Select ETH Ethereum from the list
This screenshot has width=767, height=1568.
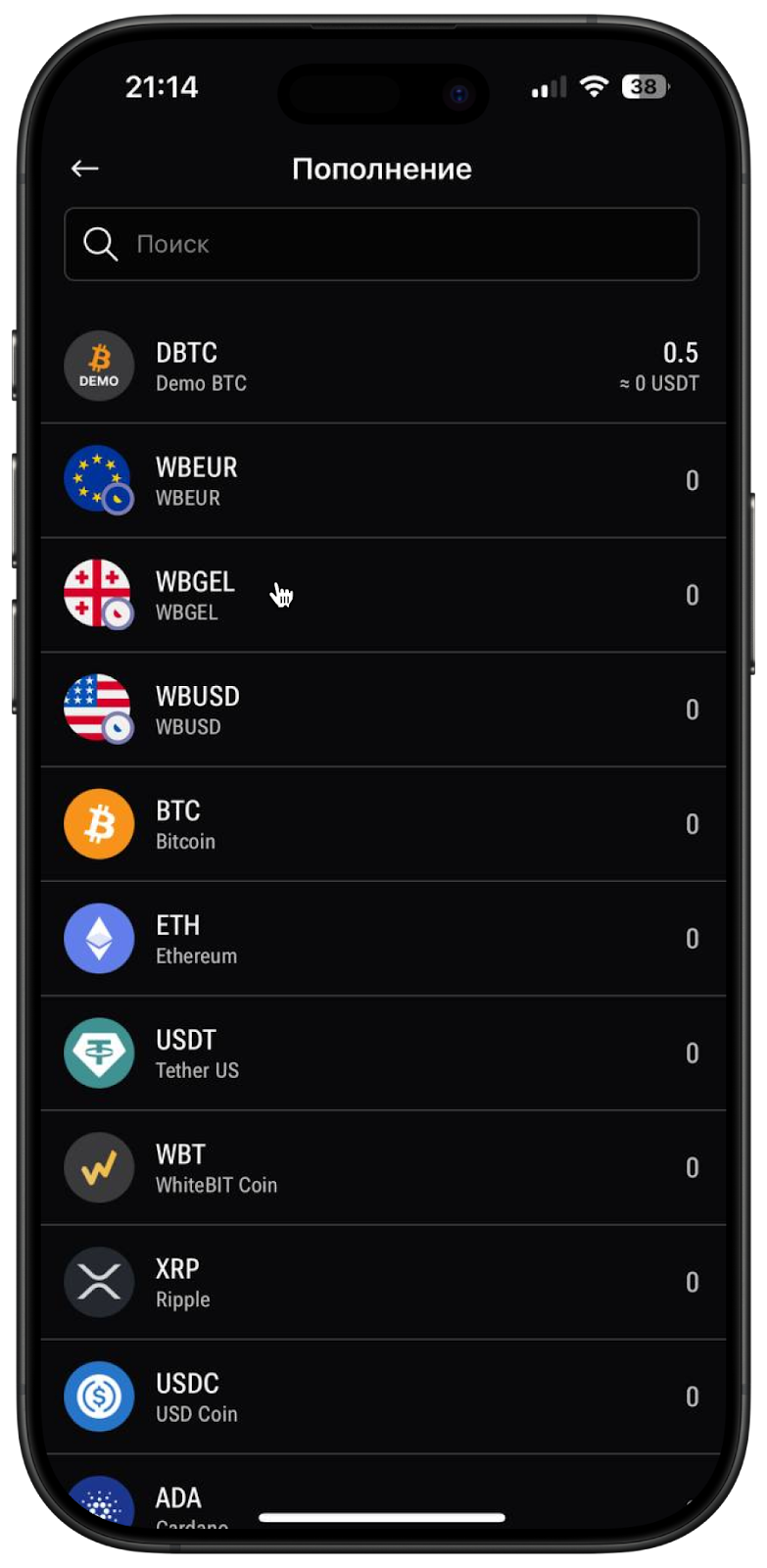pos(382,940)
